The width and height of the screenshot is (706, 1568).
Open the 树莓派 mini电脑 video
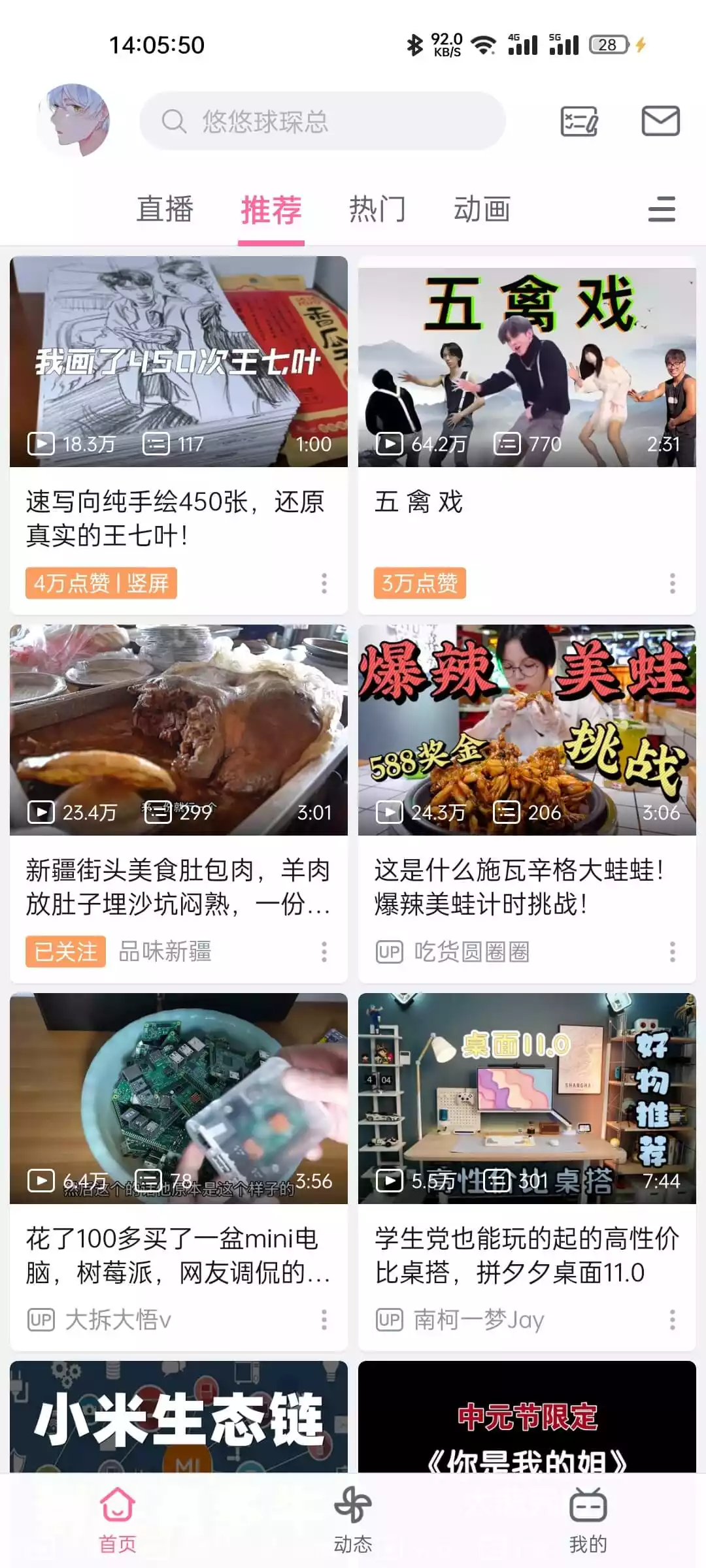click(178, 1099)
